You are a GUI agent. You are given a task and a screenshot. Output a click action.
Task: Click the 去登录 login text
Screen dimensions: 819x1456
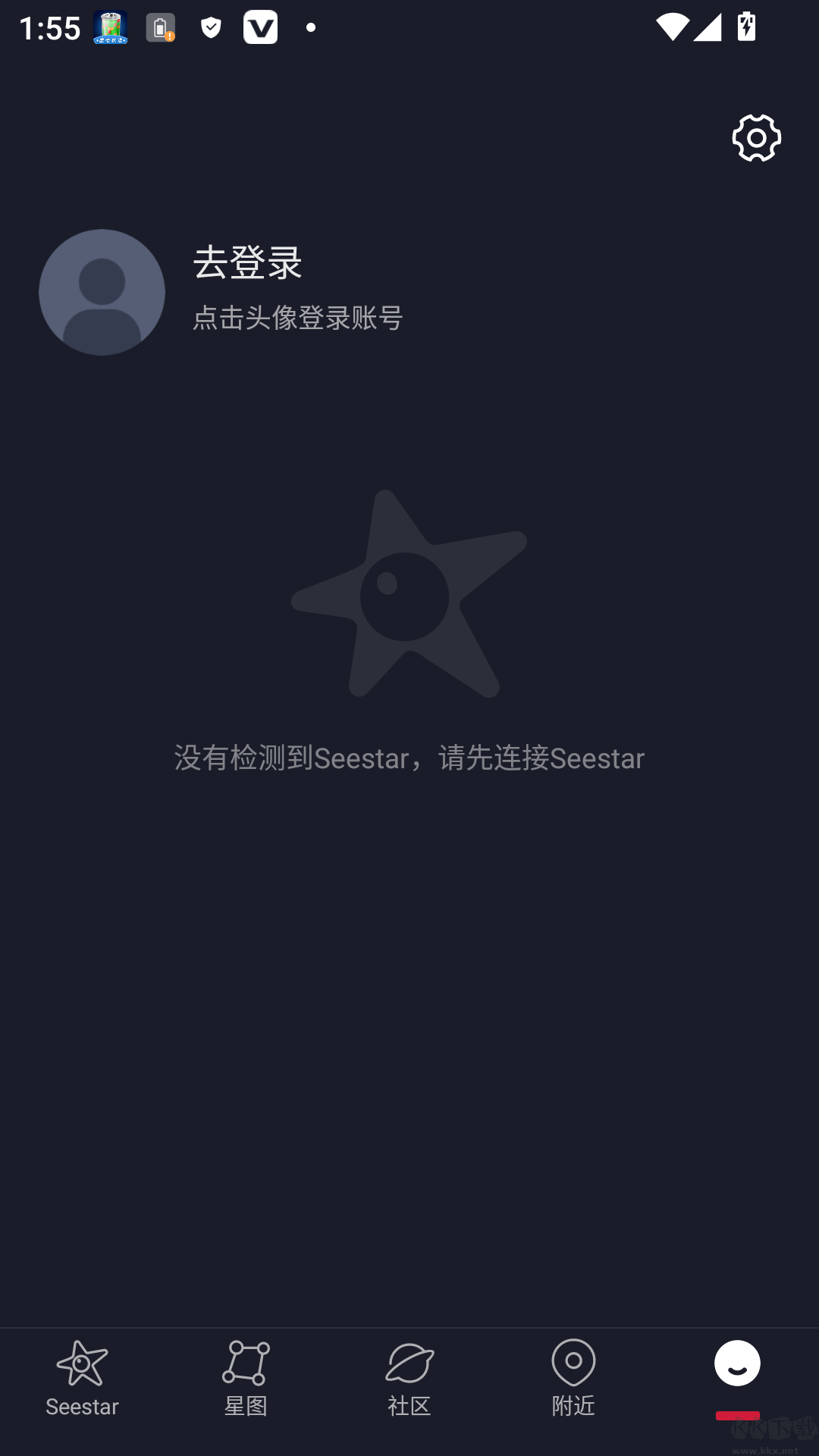(245, 265)
